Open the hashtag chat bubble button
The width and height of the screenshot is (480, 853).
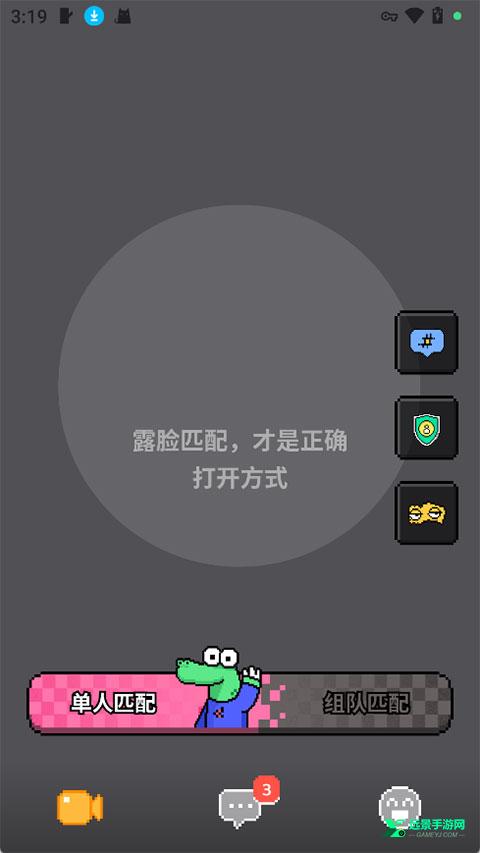[426, 342]
